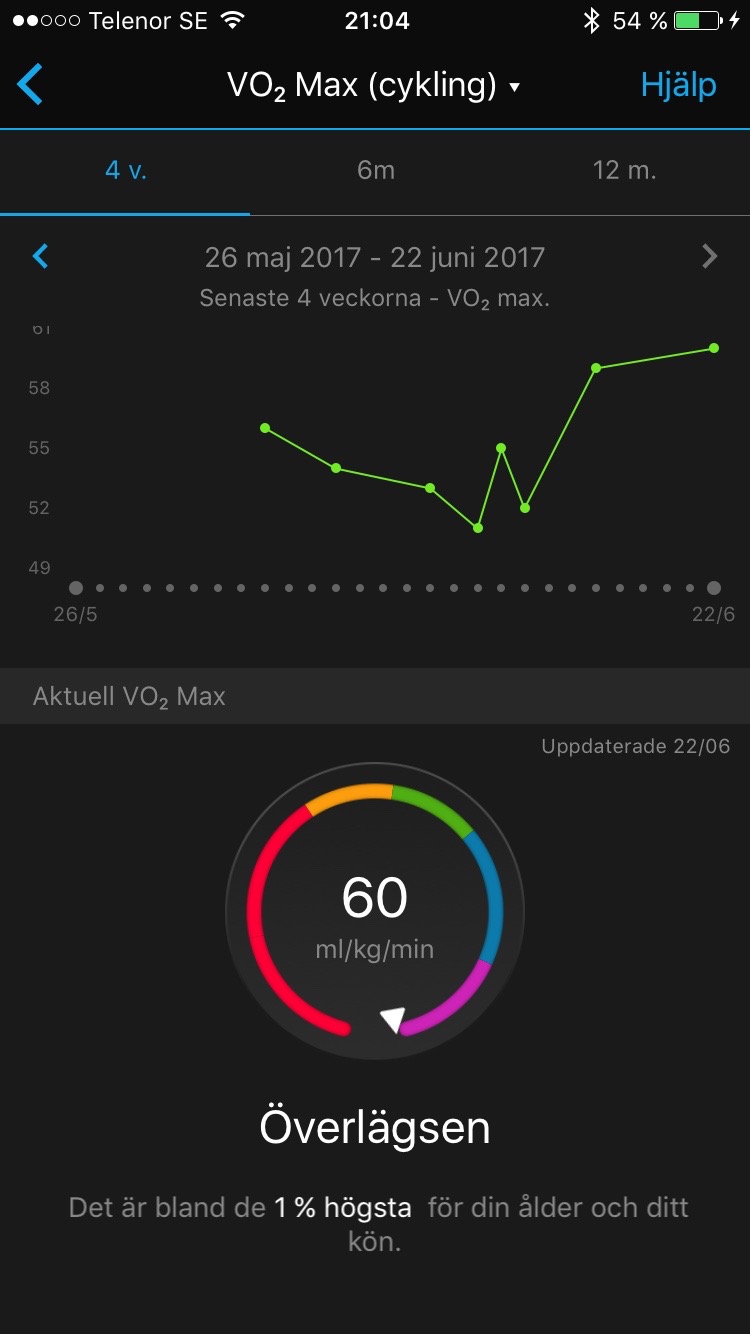Switch to the 4 v. tab
Screen dimensions: 750x1334
125,170
